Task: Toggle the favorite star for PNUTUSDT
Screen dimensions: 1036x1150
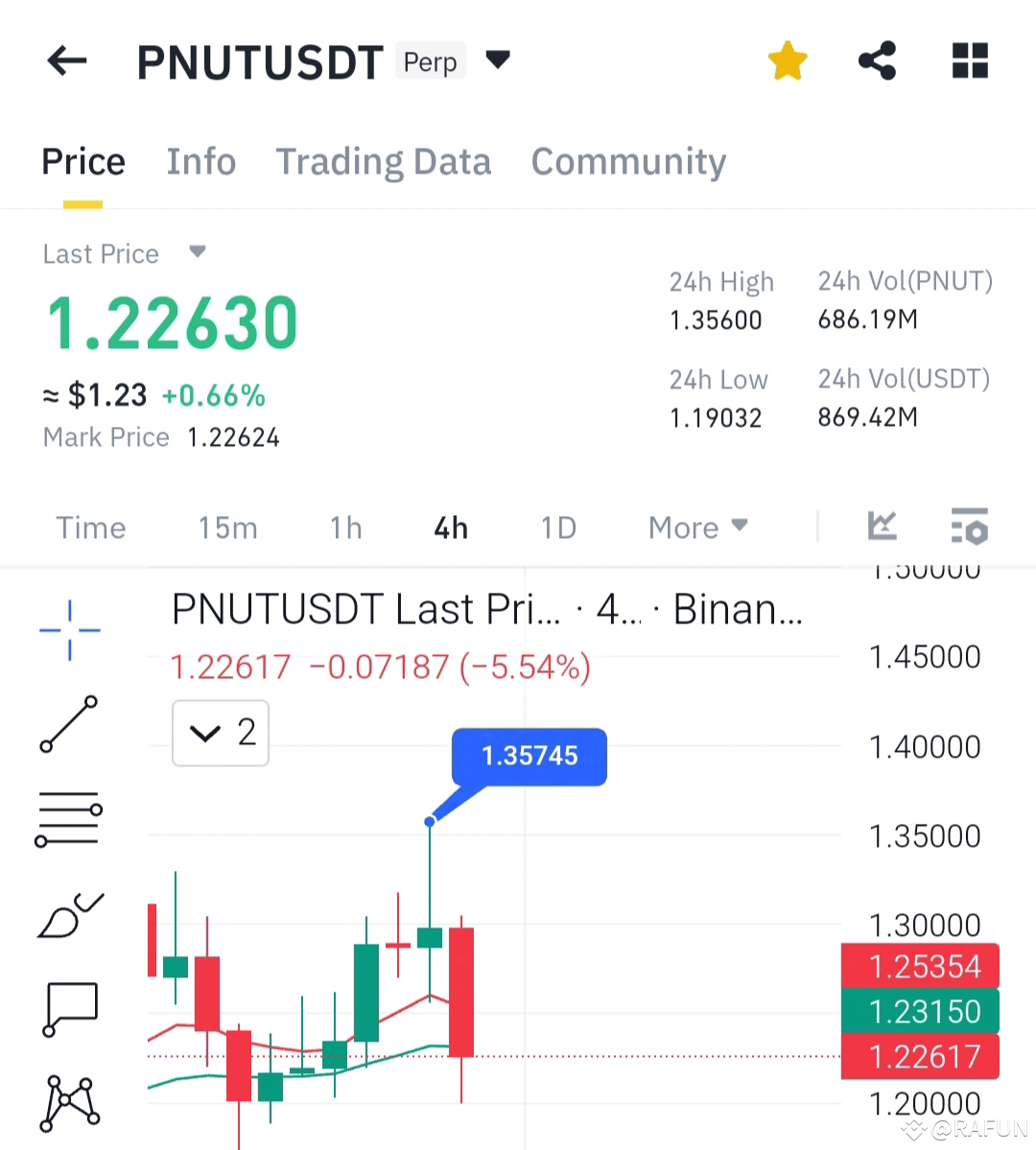Action: point(787,59)
